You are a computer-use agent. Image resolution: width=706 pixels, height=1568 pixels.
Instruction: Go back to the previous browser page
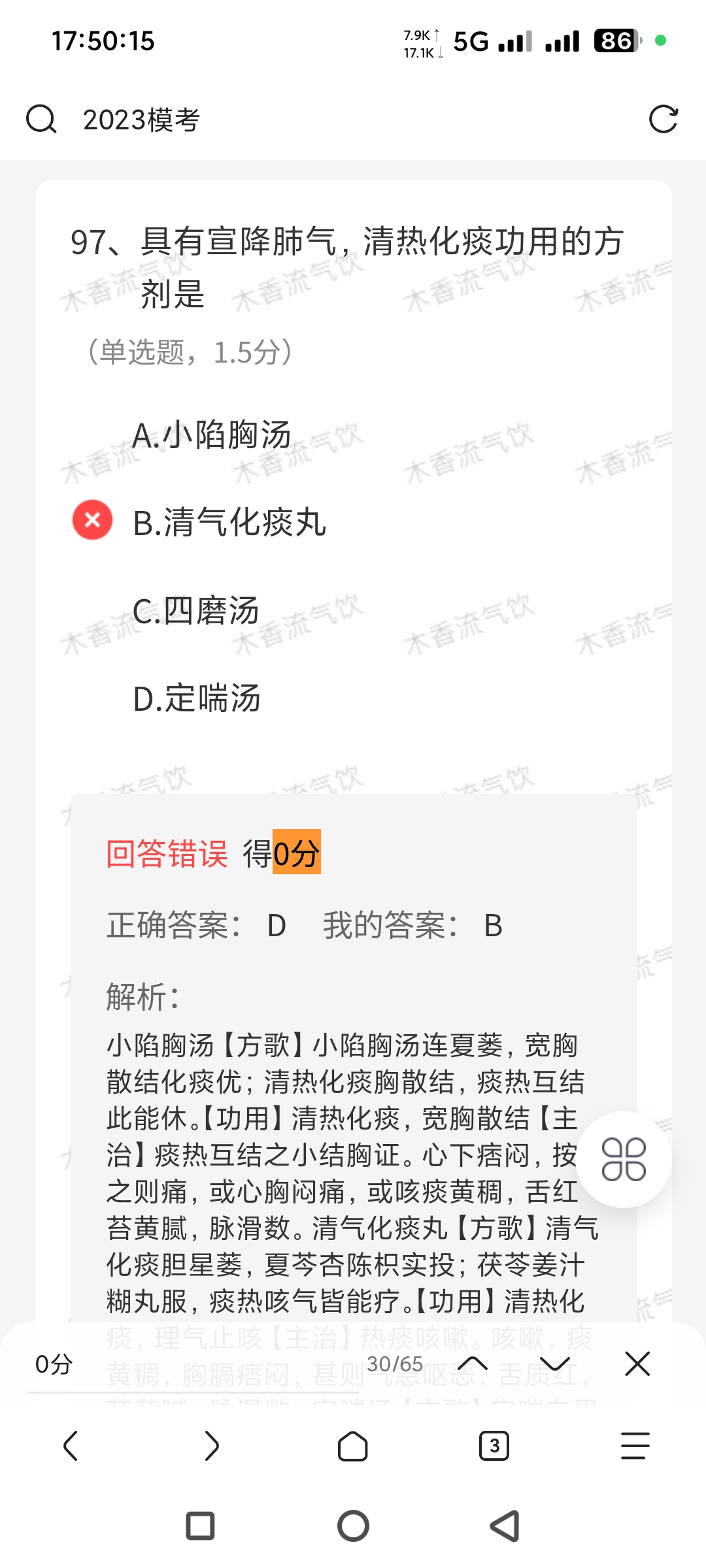tap(71, 1446)
